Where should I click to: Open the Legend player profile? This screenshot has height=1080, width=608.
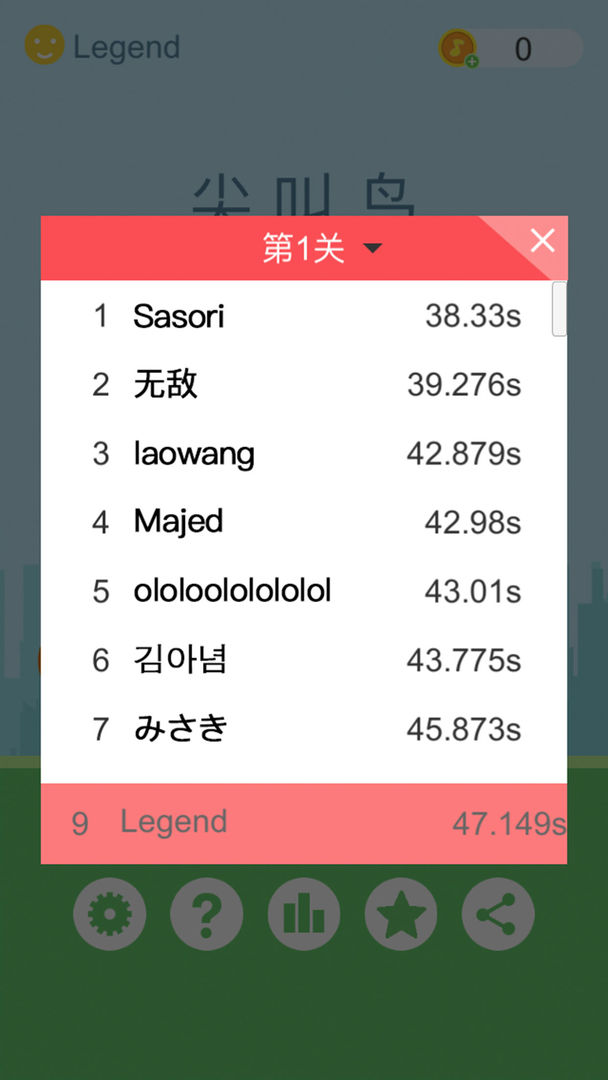click(103, 47)
